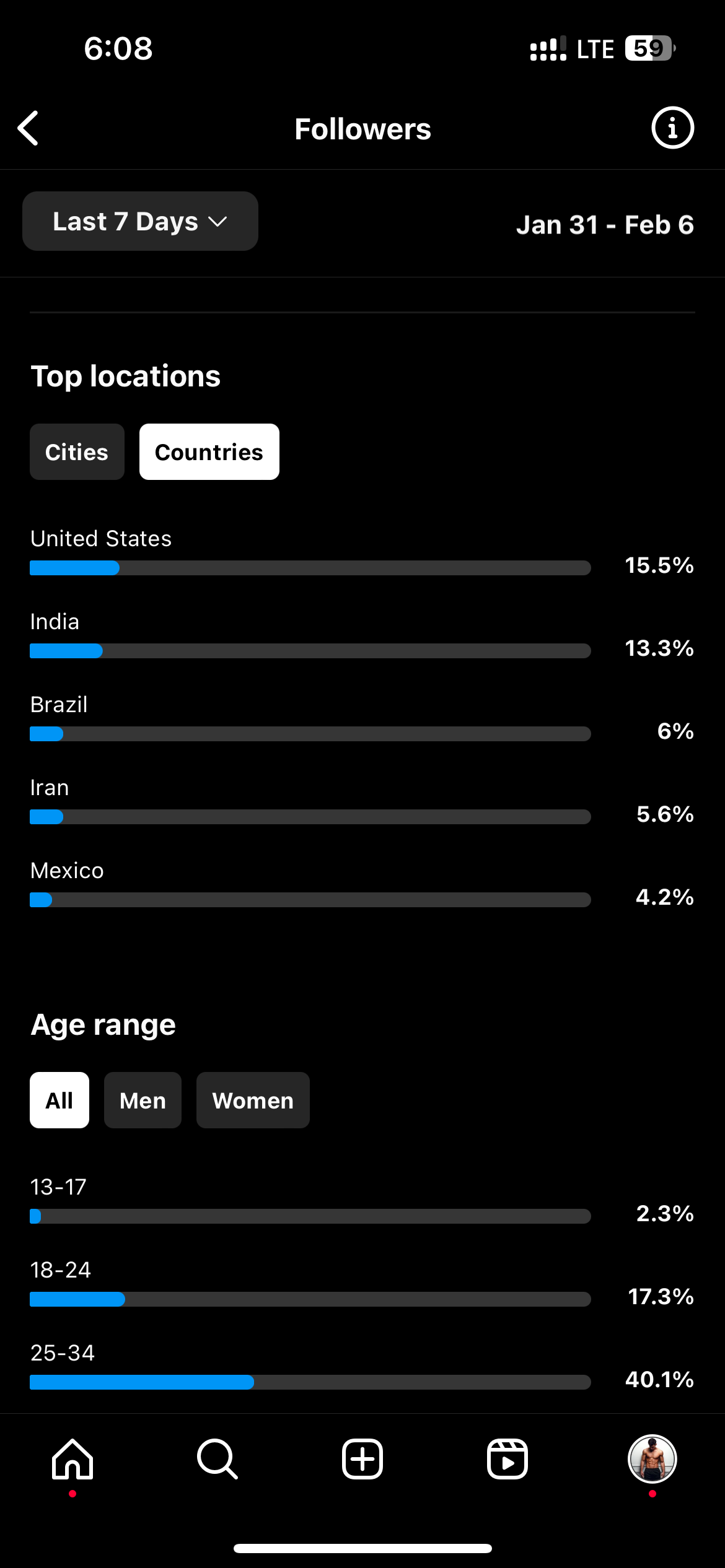725x1568 pixels.
Task: Open the info icon for Followers
Action: tap(672, 128)
